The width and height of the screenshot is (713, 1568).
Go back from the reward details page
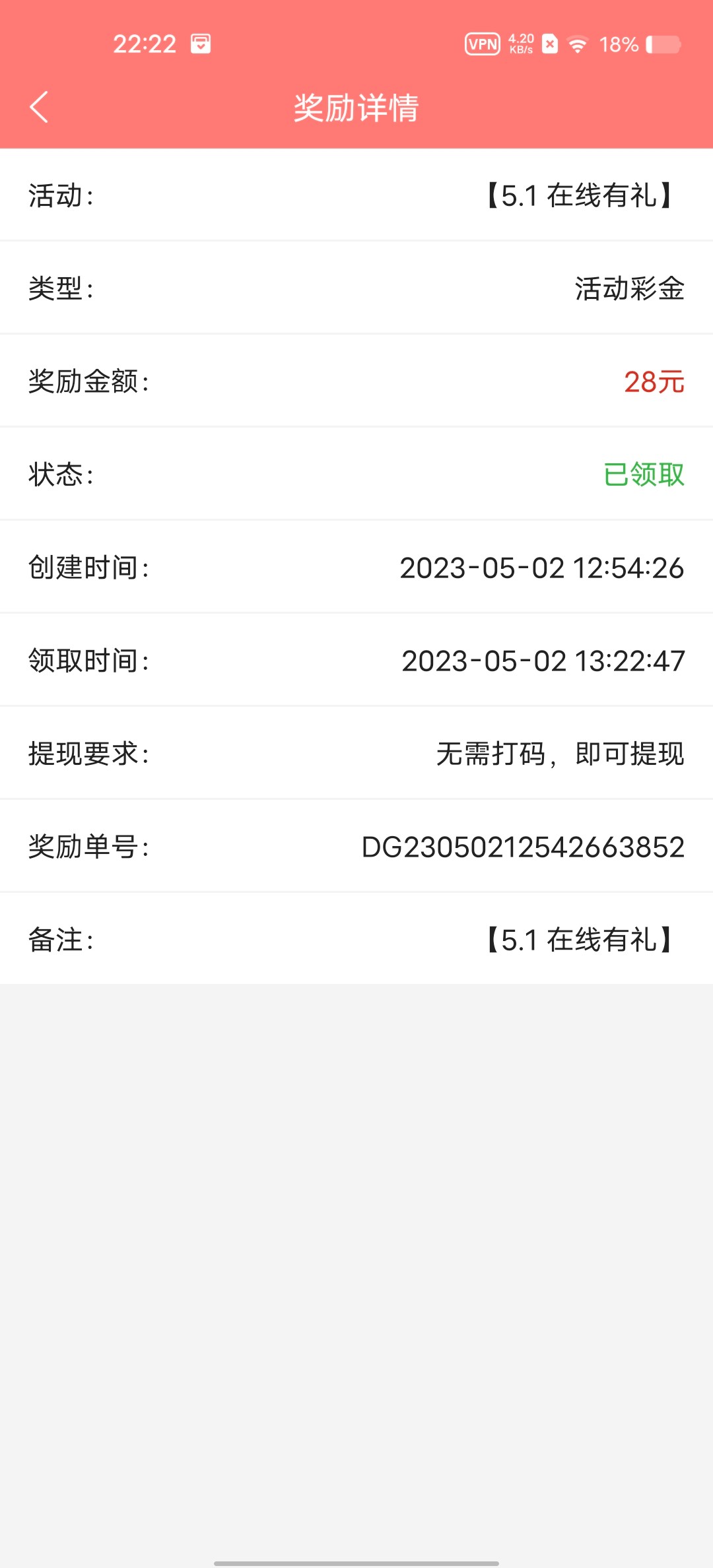point(39,108)
